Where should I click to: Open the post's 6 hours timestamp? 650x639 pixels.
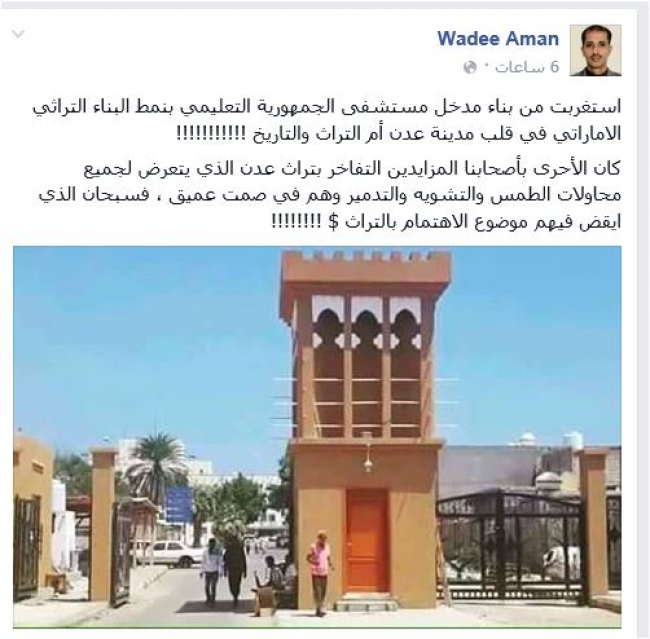point(524,67)
